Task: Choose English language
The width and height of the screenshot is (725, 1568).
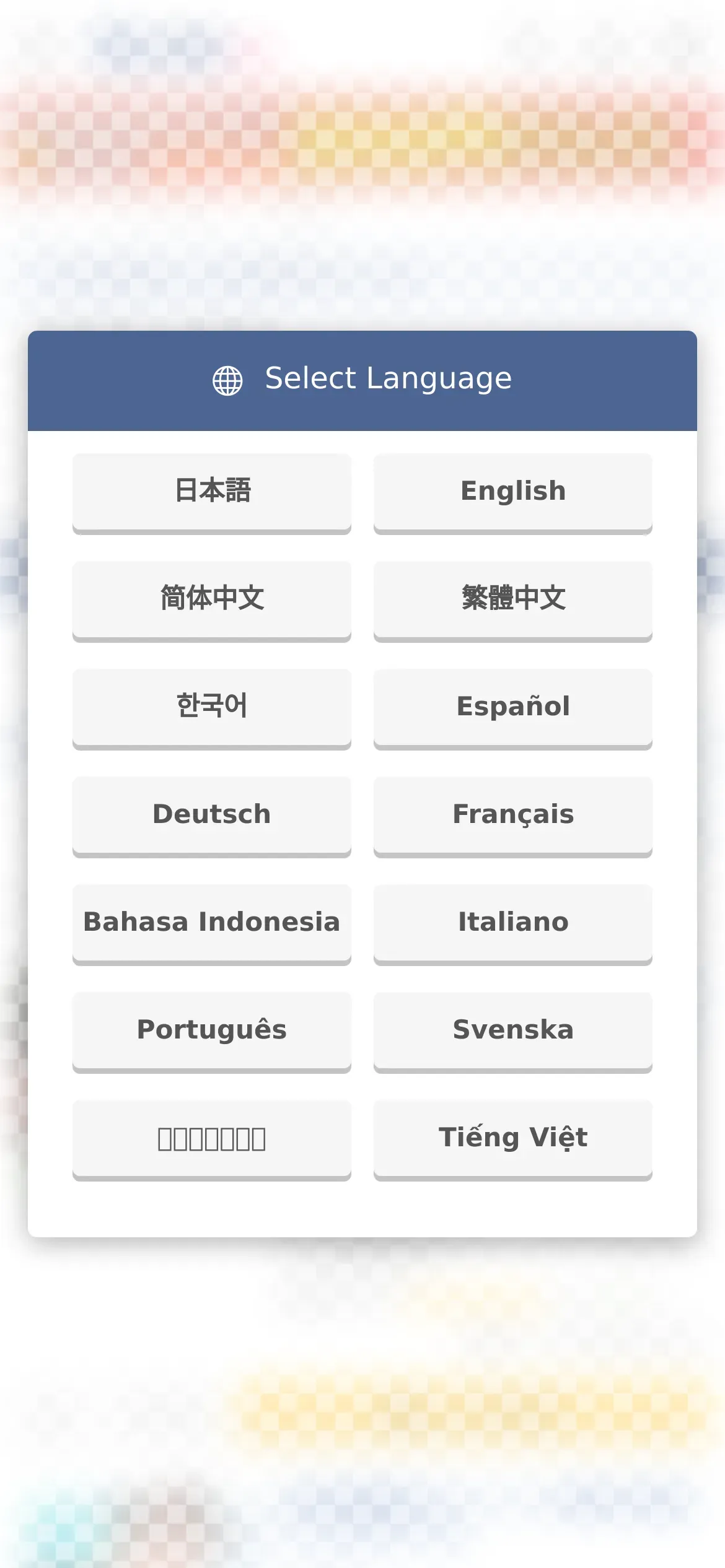Action: (x=513, y=493)
